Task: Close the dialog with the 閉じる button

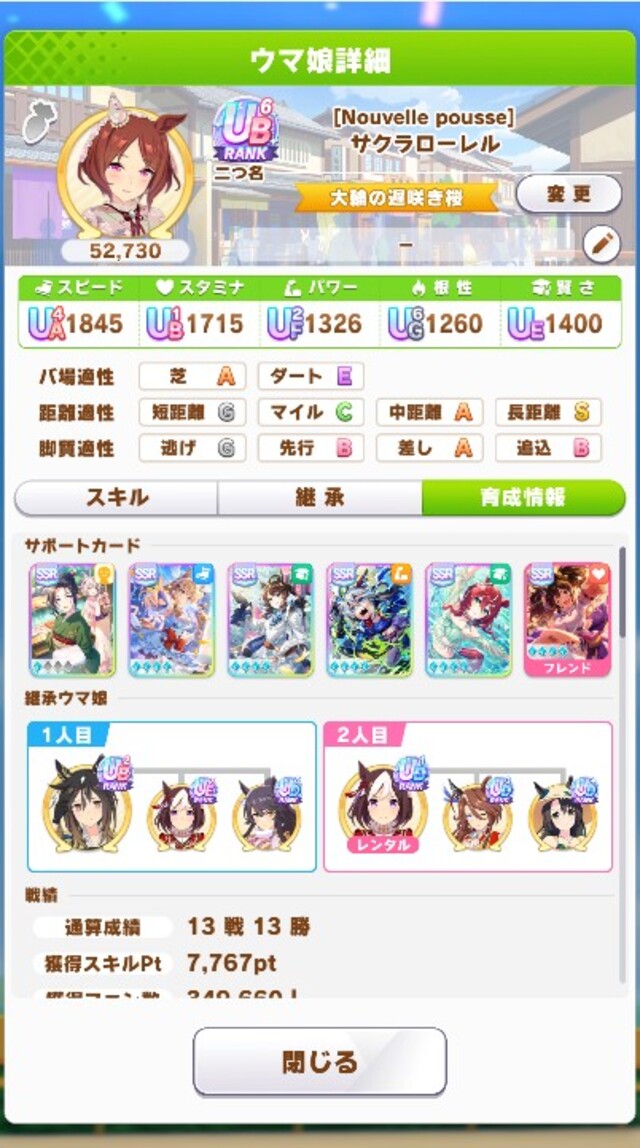Action: pos(320,1061)
